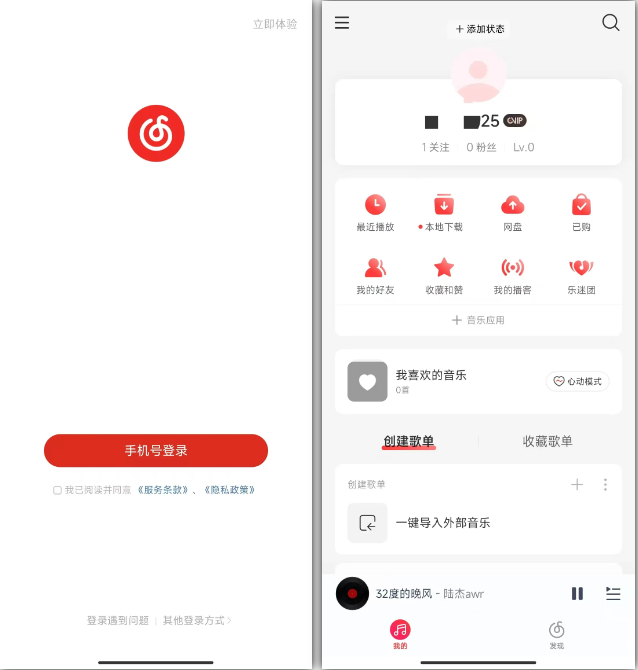The height and width of the screenshot is (670, 638).
Task: Open 最近播放 recent plays
Action: [375, 212]
